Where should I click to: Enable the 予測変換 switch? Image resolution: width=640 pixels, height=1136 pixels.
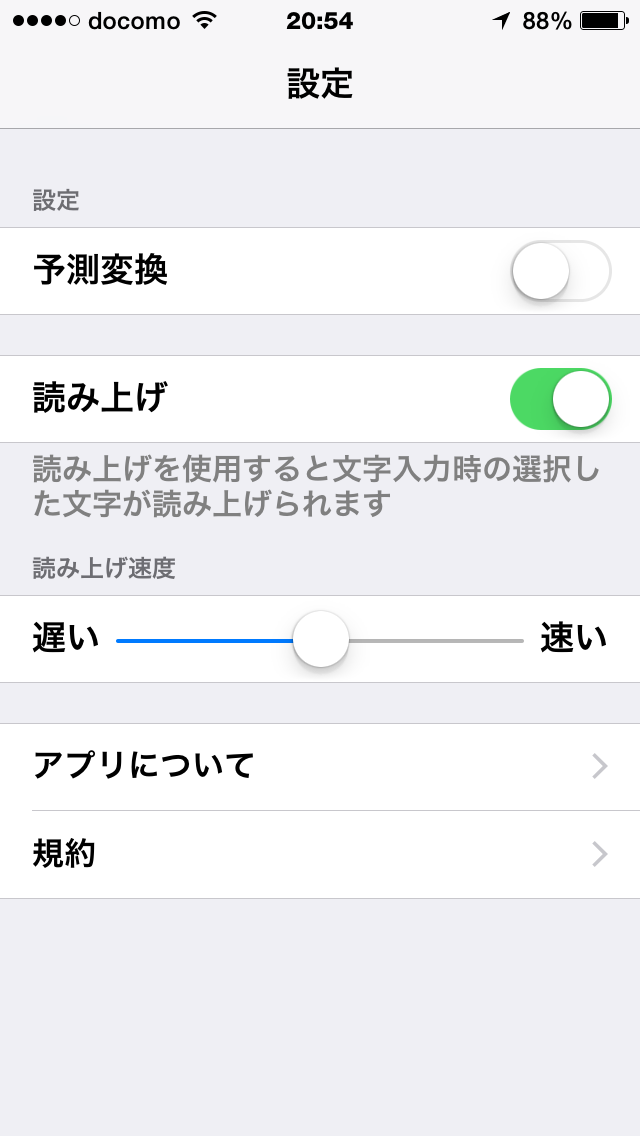coord(560,271)
